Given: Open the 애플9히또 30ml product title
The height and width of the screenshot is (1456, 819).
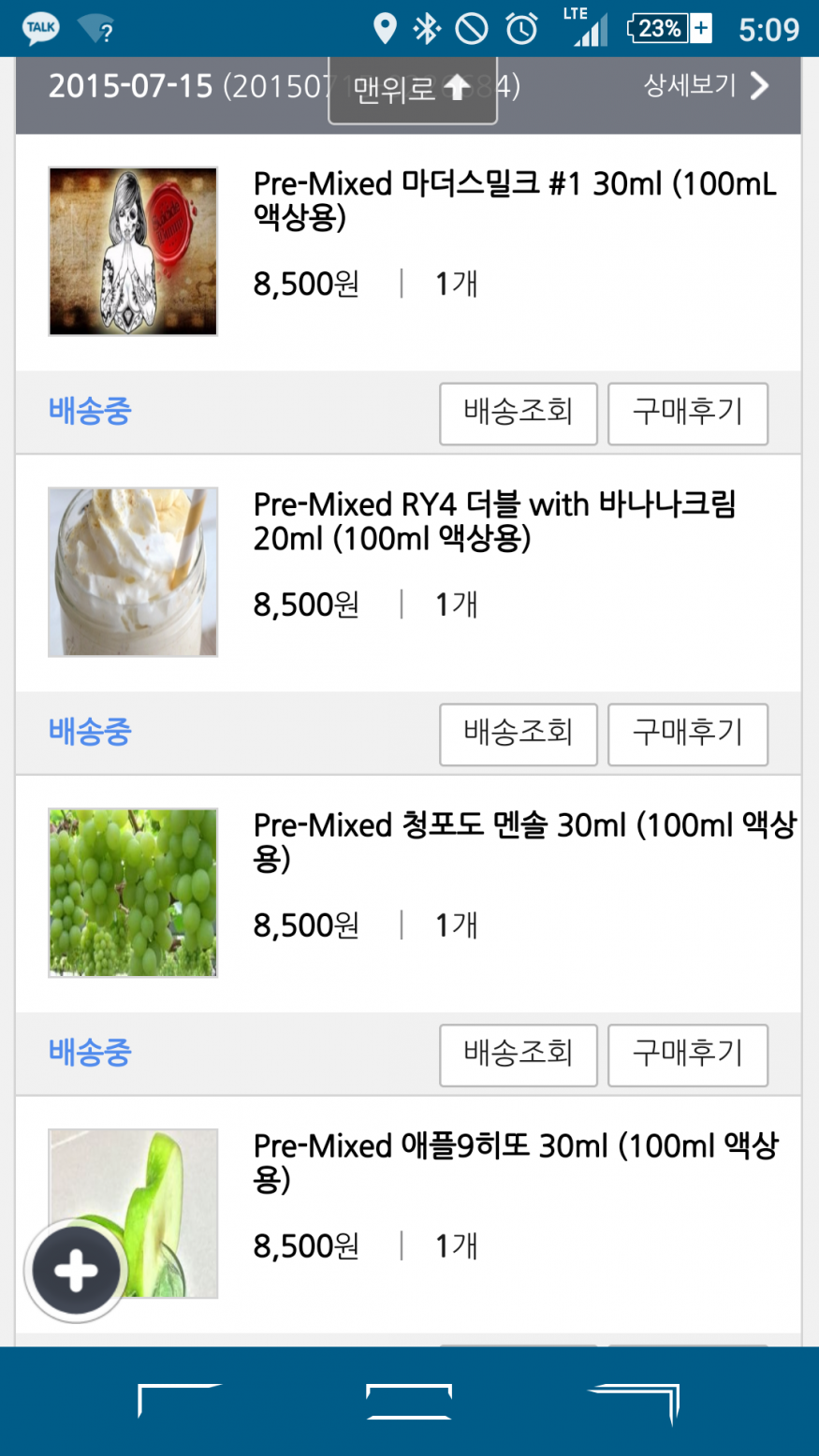Looking at the screenshot, I should [515, 1161].
